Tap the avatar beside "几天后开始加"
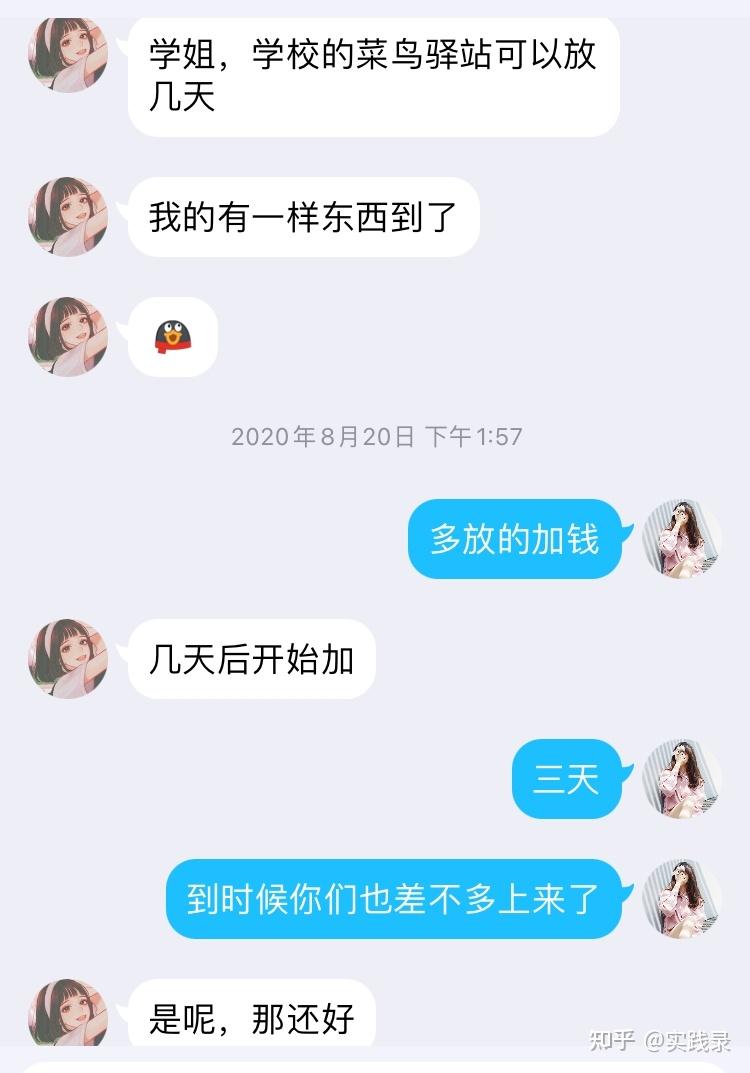The height and width of the screenshot is (1073, 750). click(68, 659)
